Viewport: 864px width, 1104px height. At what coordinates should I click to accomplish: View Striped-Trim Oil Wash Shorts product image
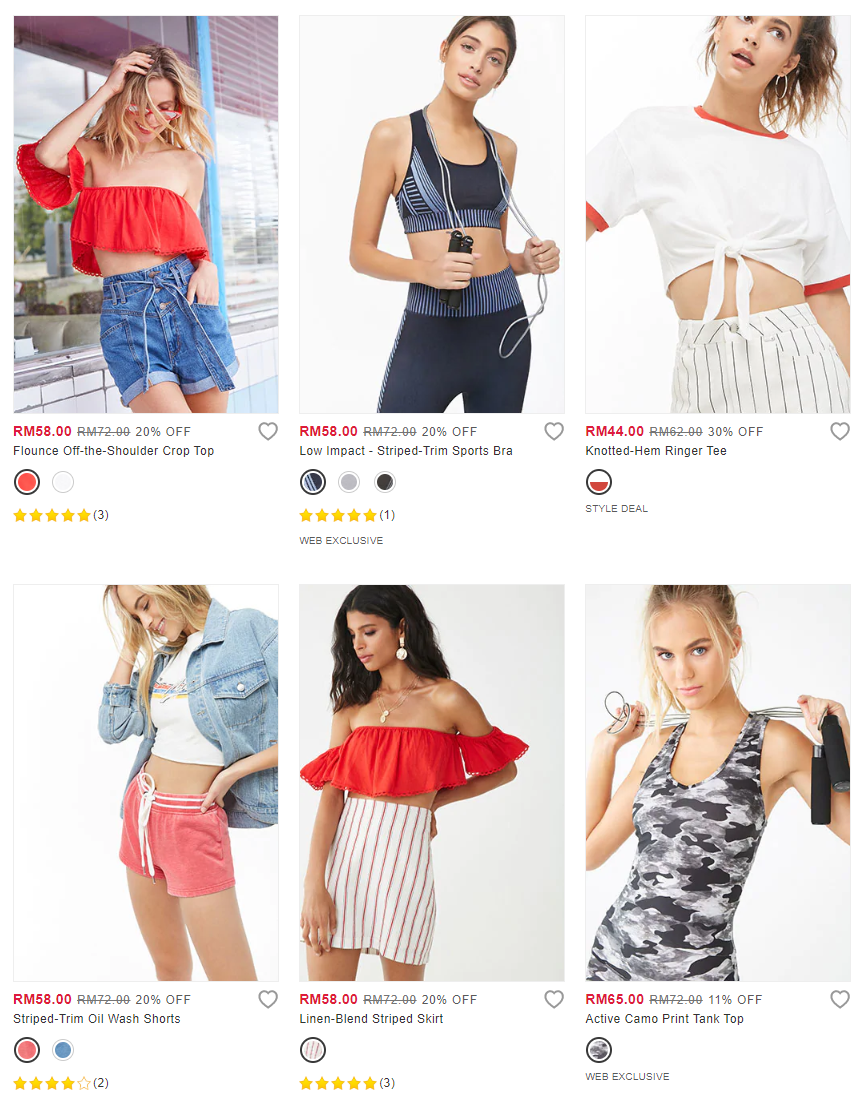click(x=146, y=782)
